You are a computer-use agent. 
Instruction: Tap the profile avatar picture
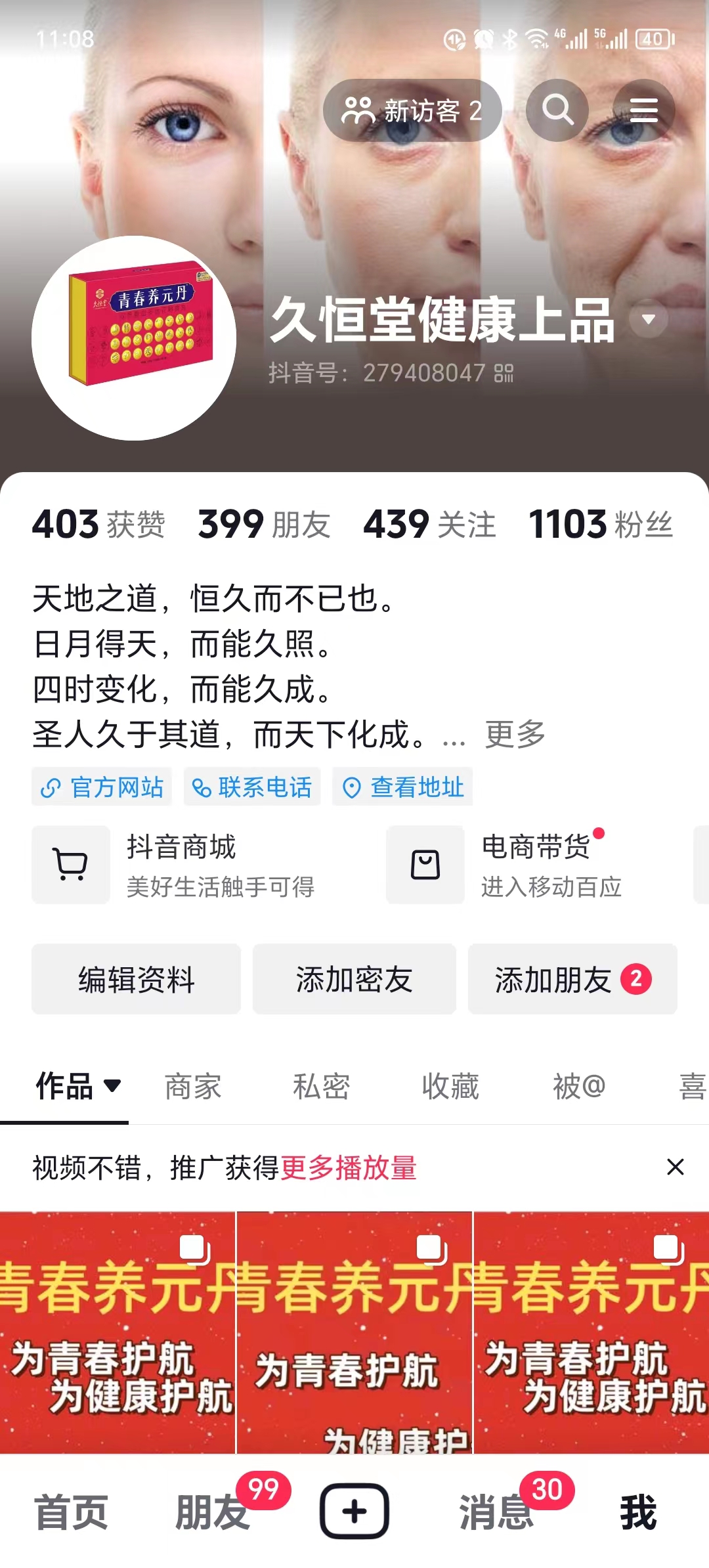pyautogui.click(x=134, y=338)
